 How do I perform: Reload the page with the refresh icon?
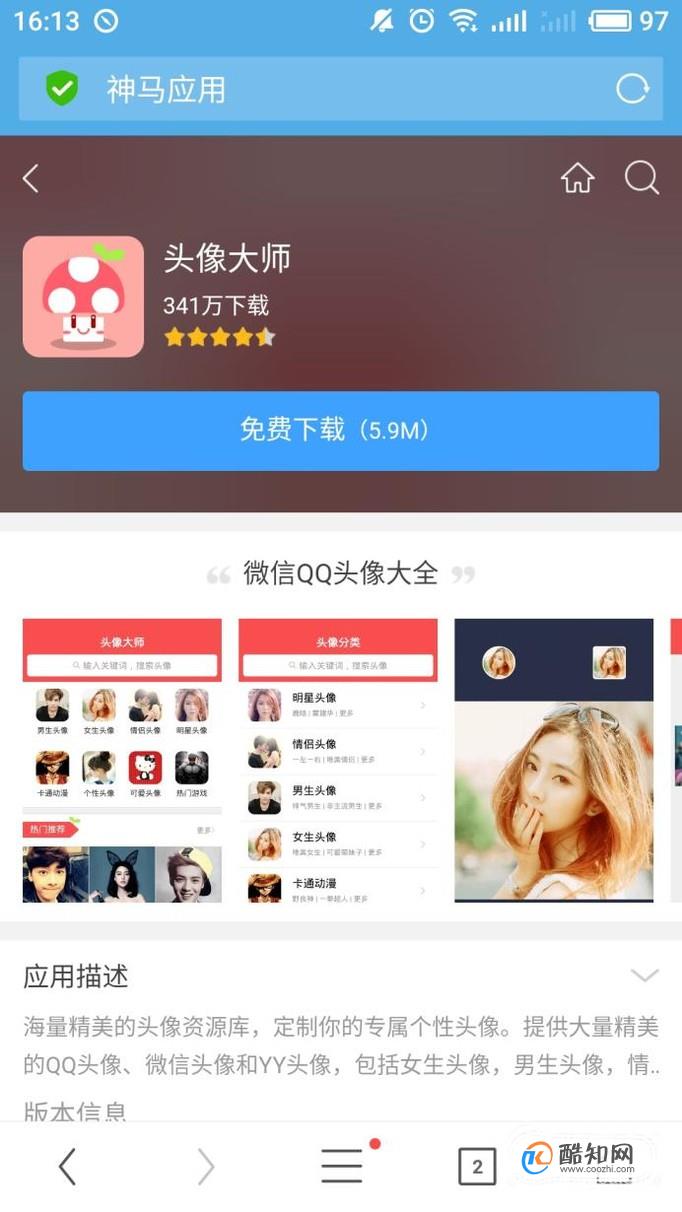[x=632, y=90]
